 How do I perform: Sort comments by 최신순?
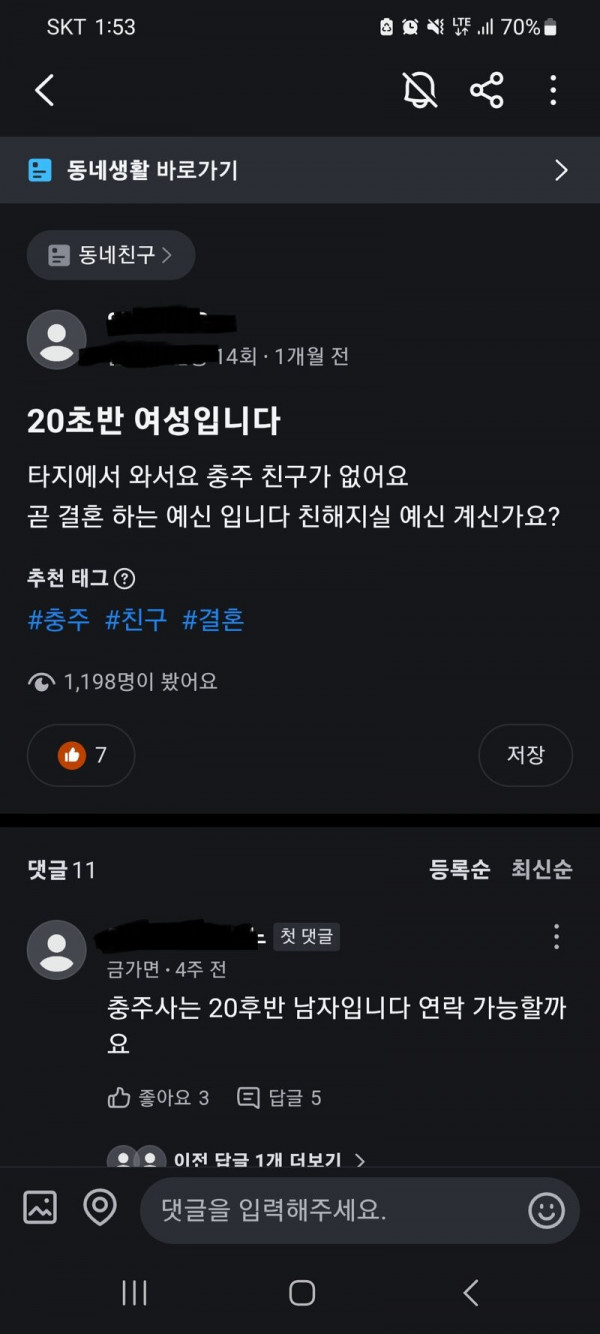click(541, 869)
